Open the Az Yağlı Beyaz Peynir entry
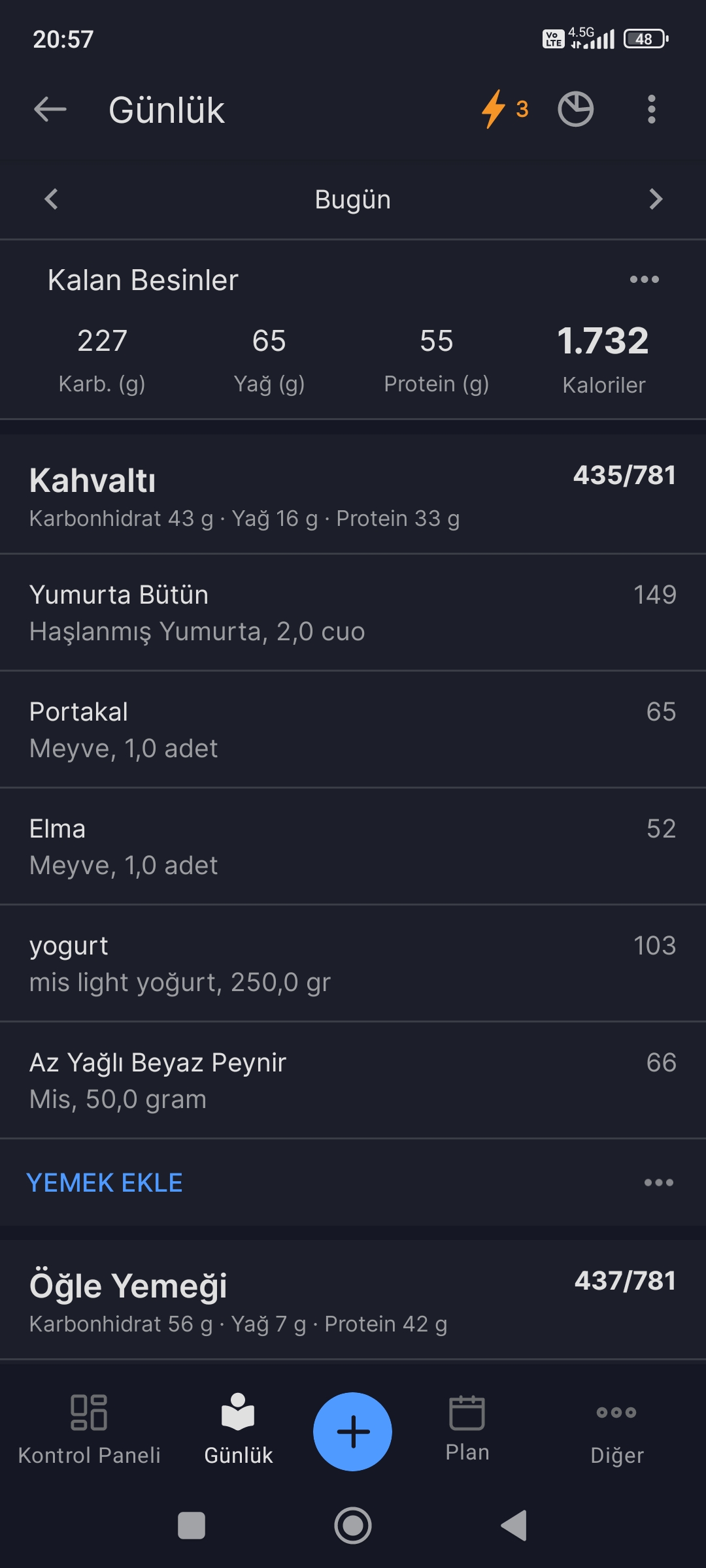This screenshot has height=1568, width=706. tap(353, 1081)
